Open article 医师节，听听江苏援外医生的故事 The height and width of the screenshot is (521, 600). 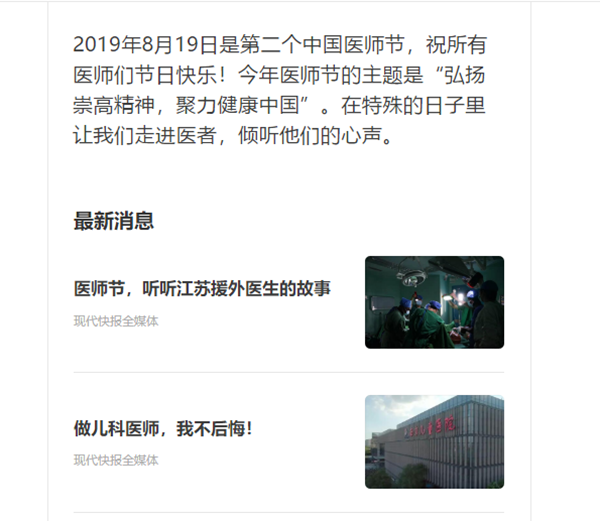coord(202,289)
